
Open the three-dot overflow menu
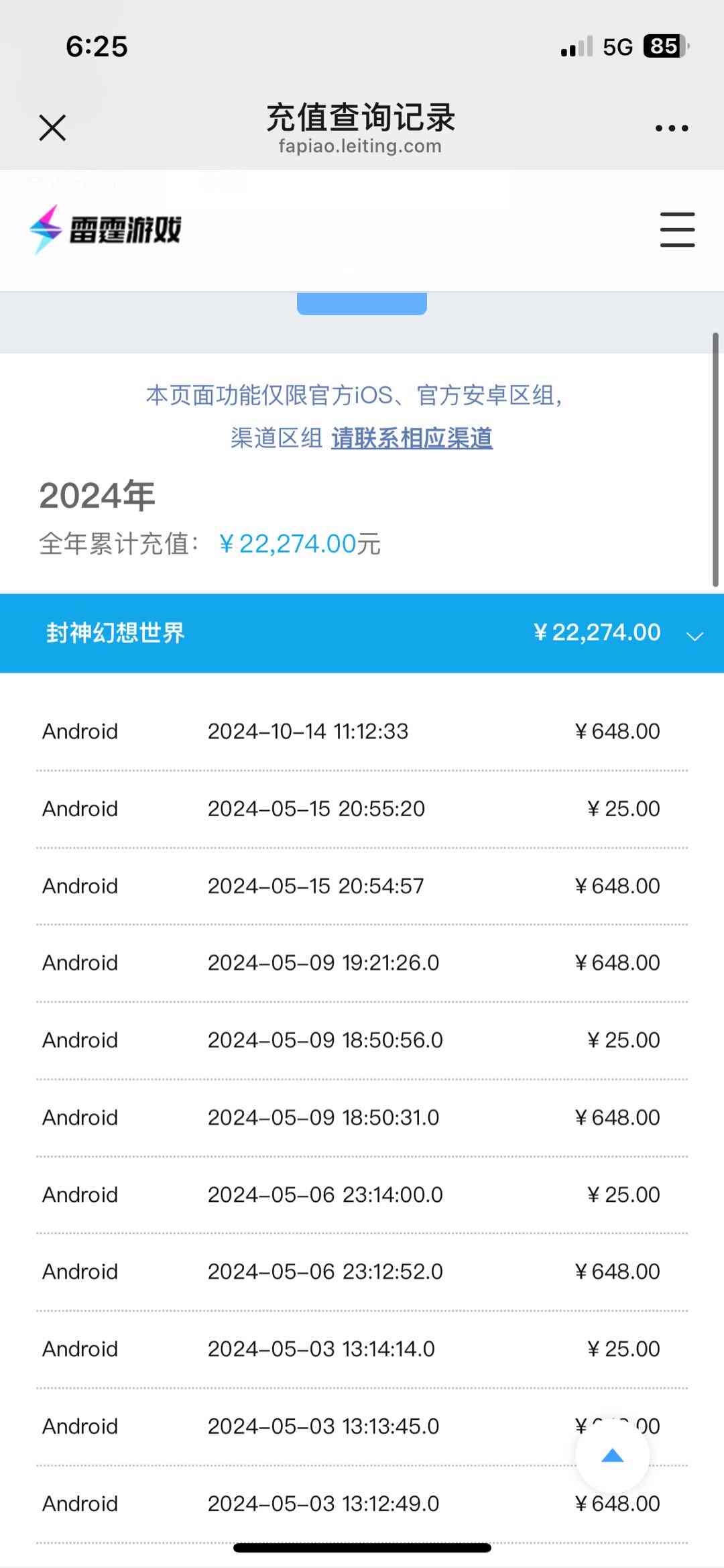(672, 128)
